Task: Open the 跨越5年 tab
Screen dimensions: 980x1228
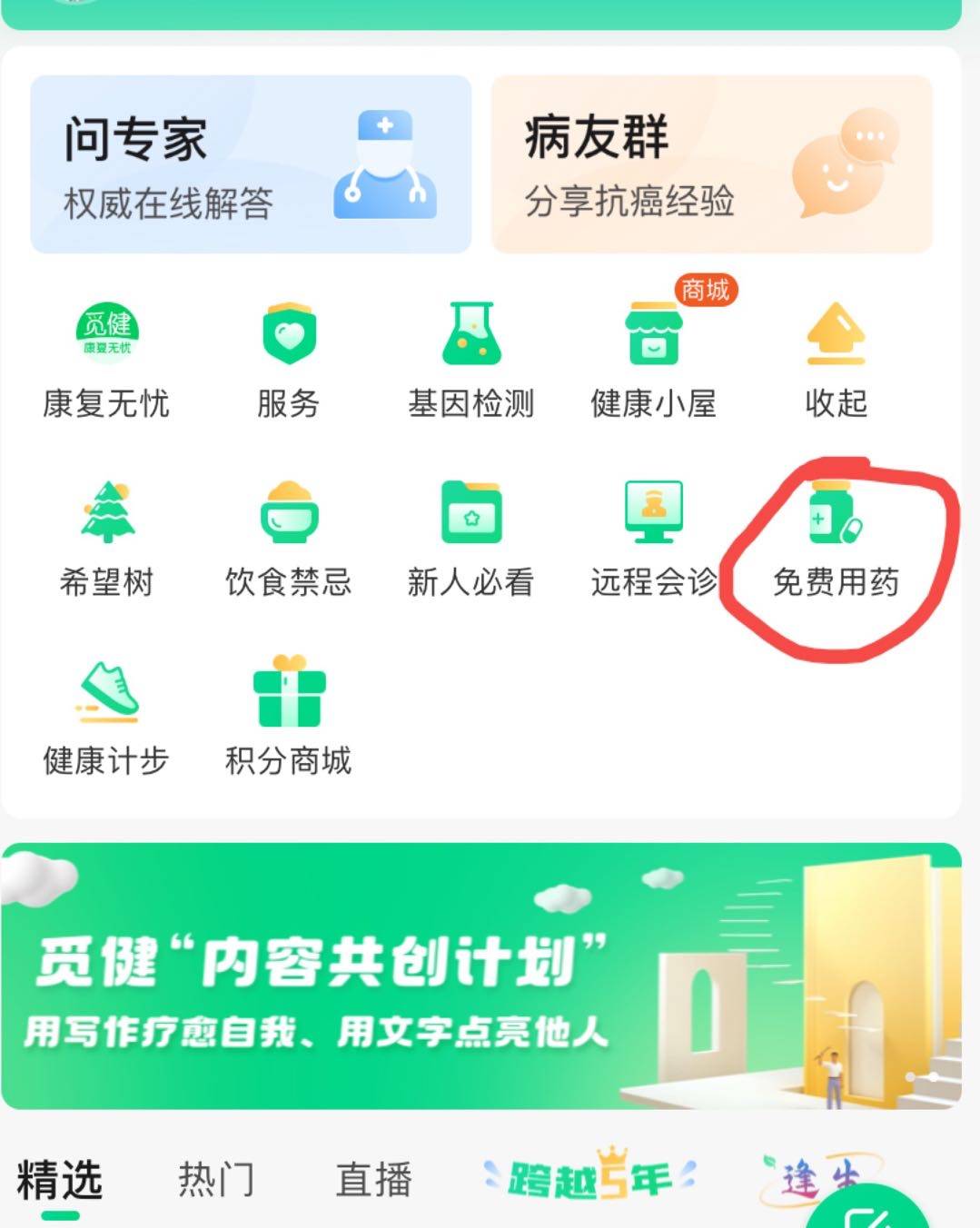Action: tap(589, 1178)
